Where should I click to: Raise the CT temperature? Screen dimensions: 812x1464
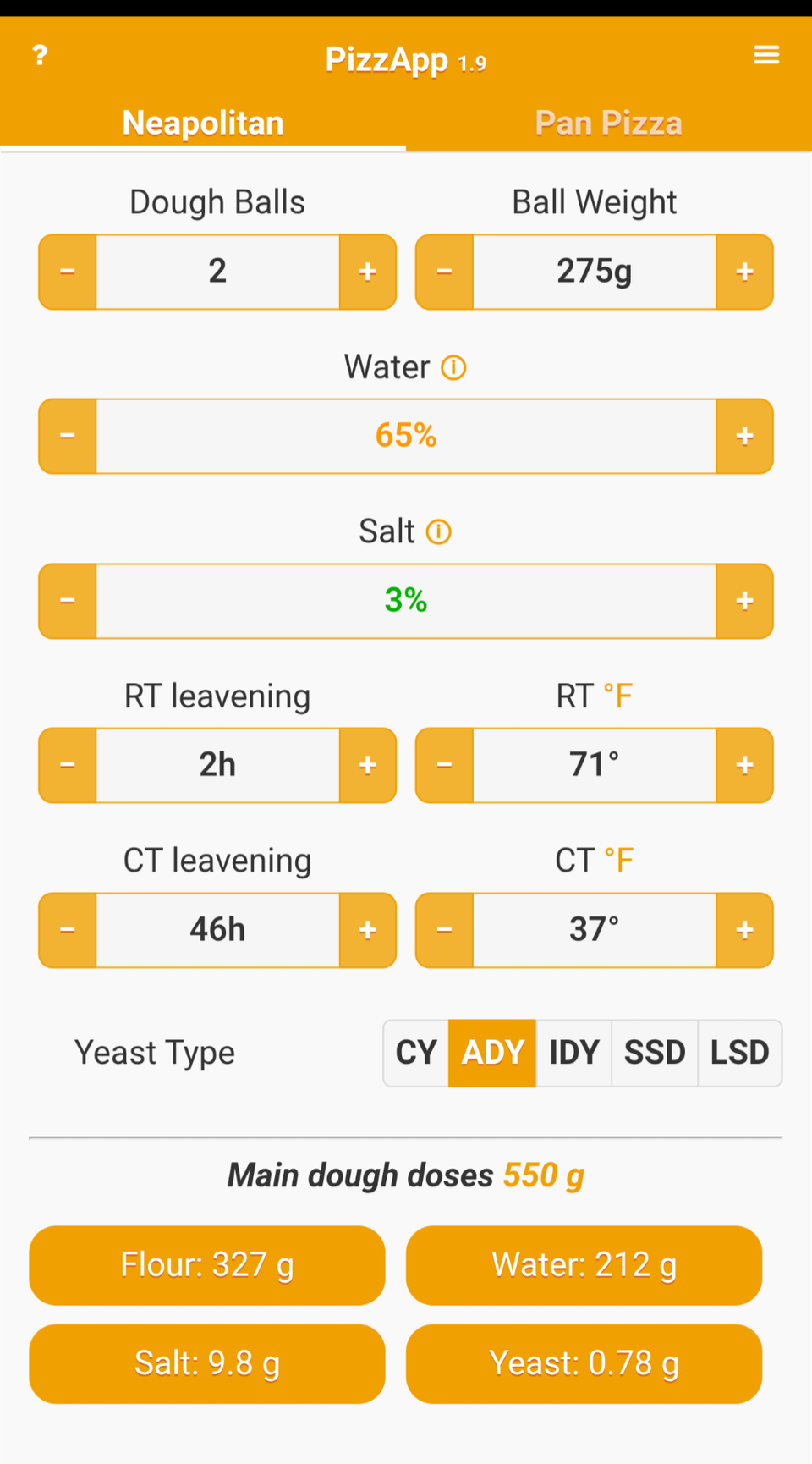(x=744, y=930)
